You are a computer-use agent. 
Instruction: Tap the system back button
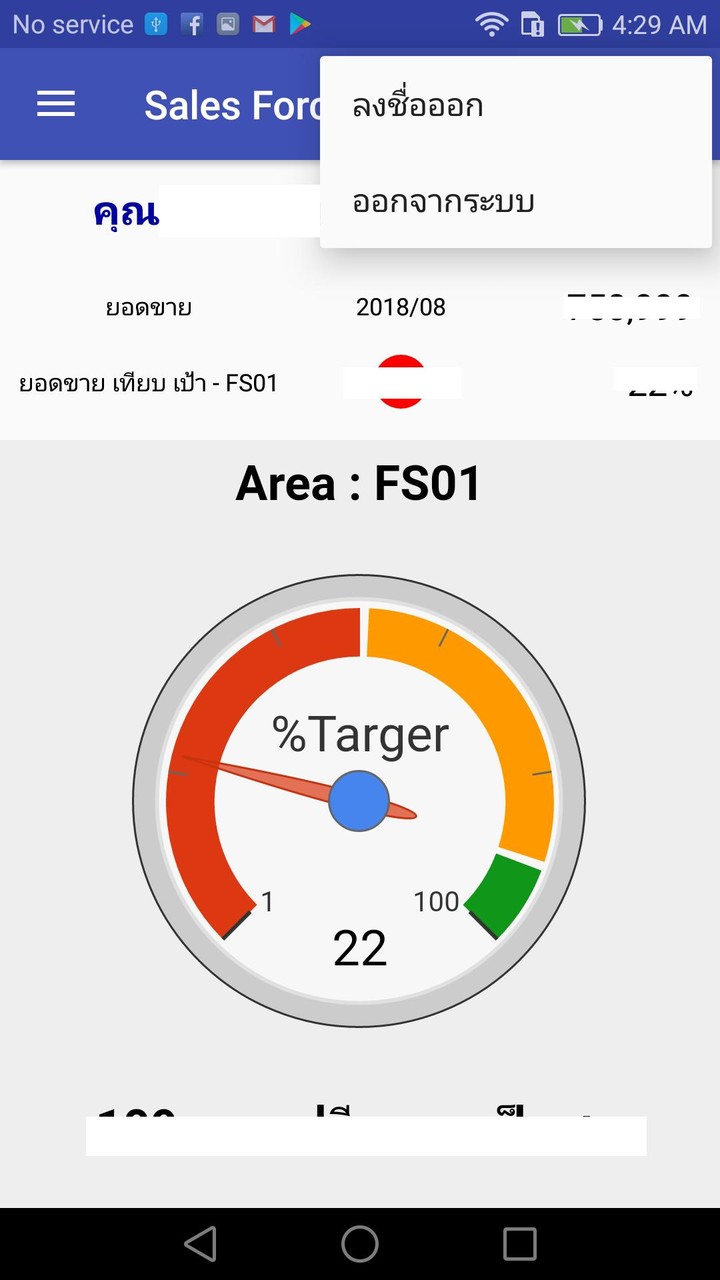click(x=201, y=1244)
